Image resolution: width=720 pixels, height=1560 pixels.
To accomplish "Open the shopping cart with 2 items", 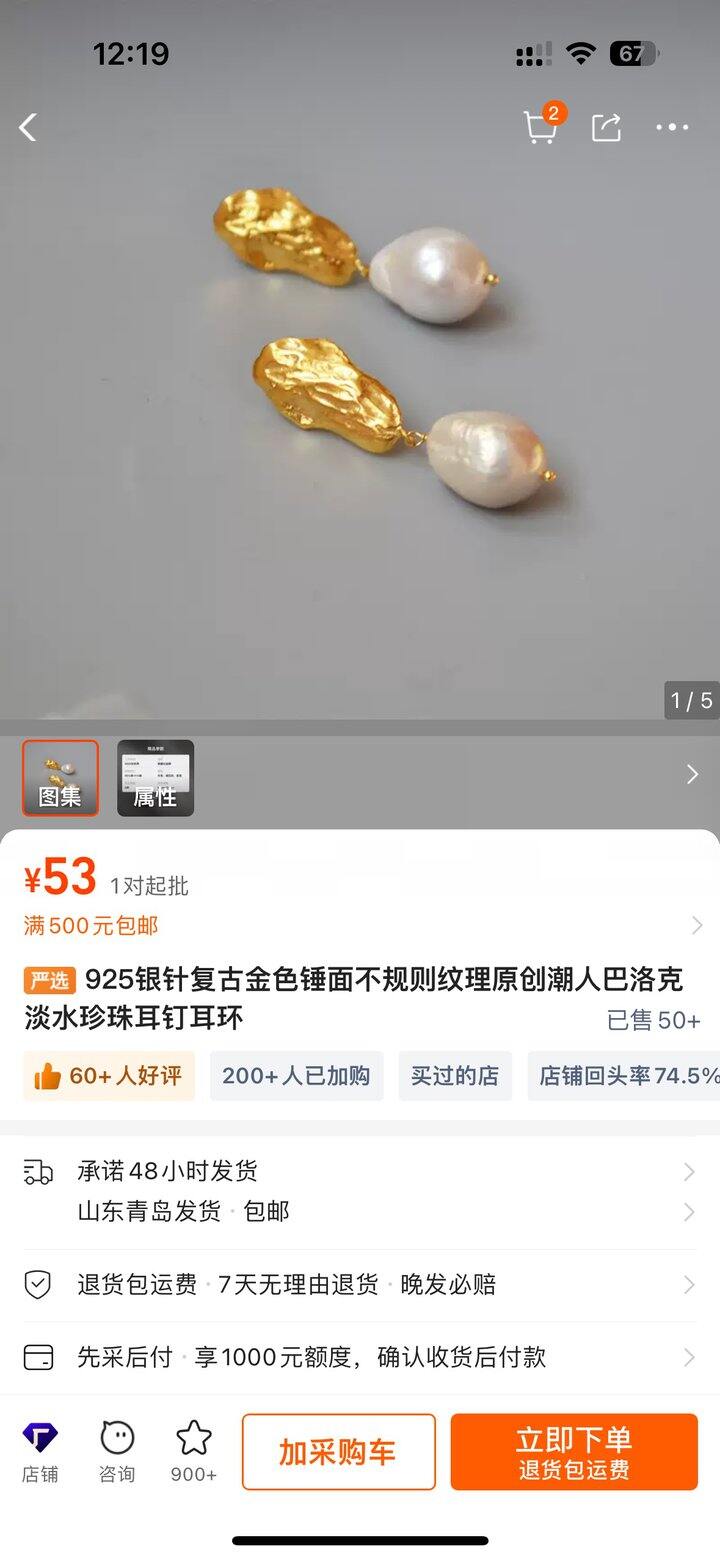I will [x=540, y=130].
